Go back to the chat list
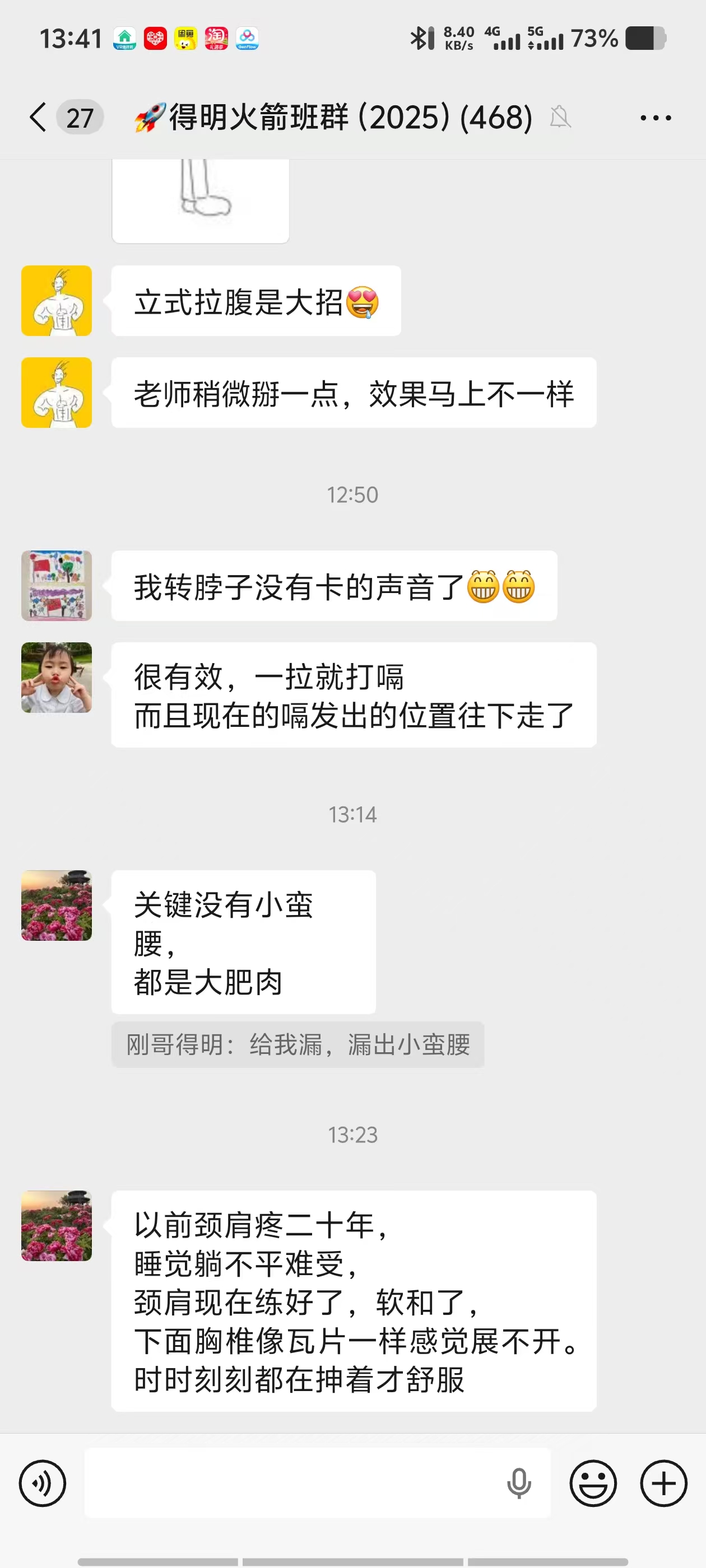The width and height of the screenshot is (706, 1568). click(38, 117)
